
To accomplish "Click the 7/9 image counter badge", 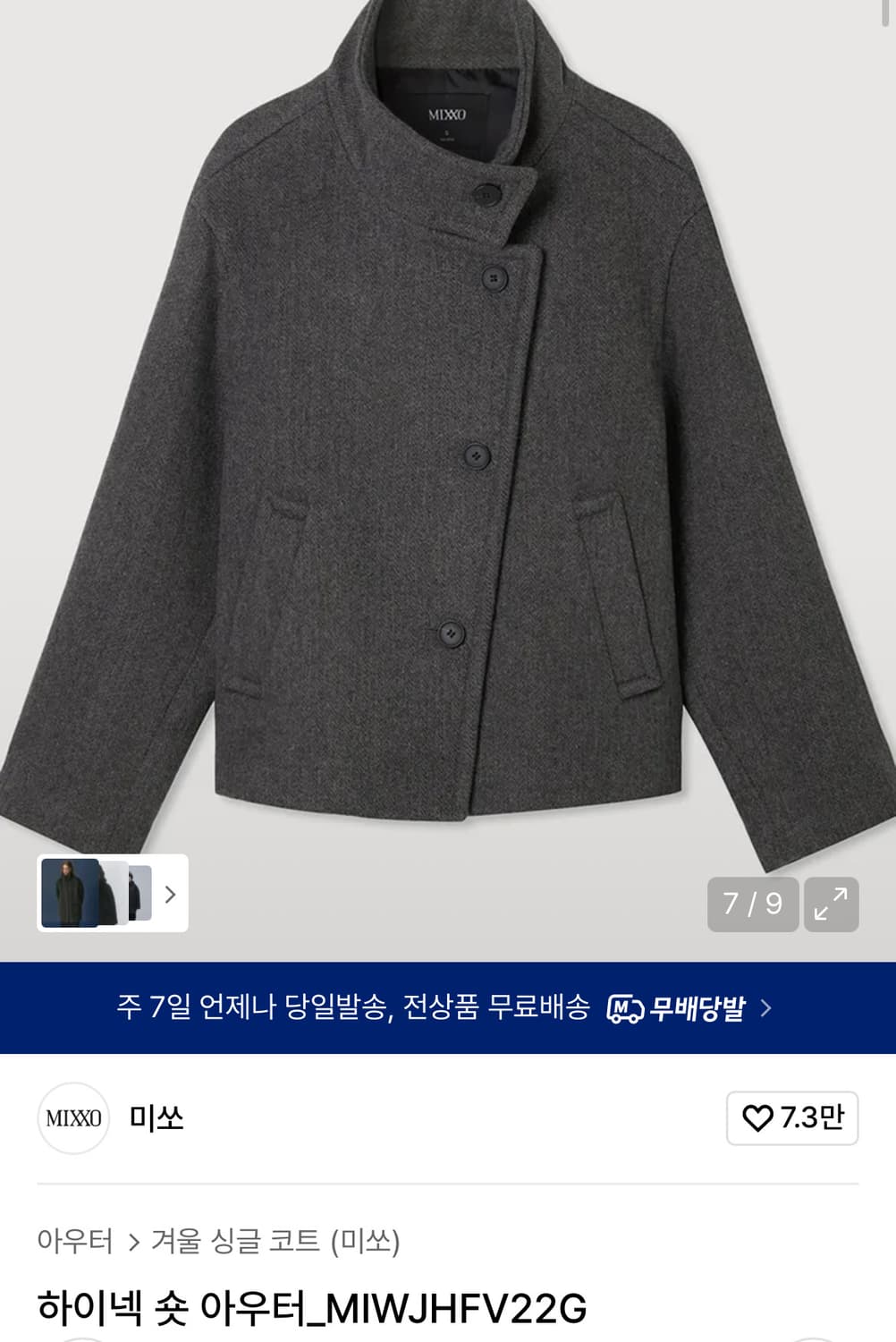I will [754, 905].
